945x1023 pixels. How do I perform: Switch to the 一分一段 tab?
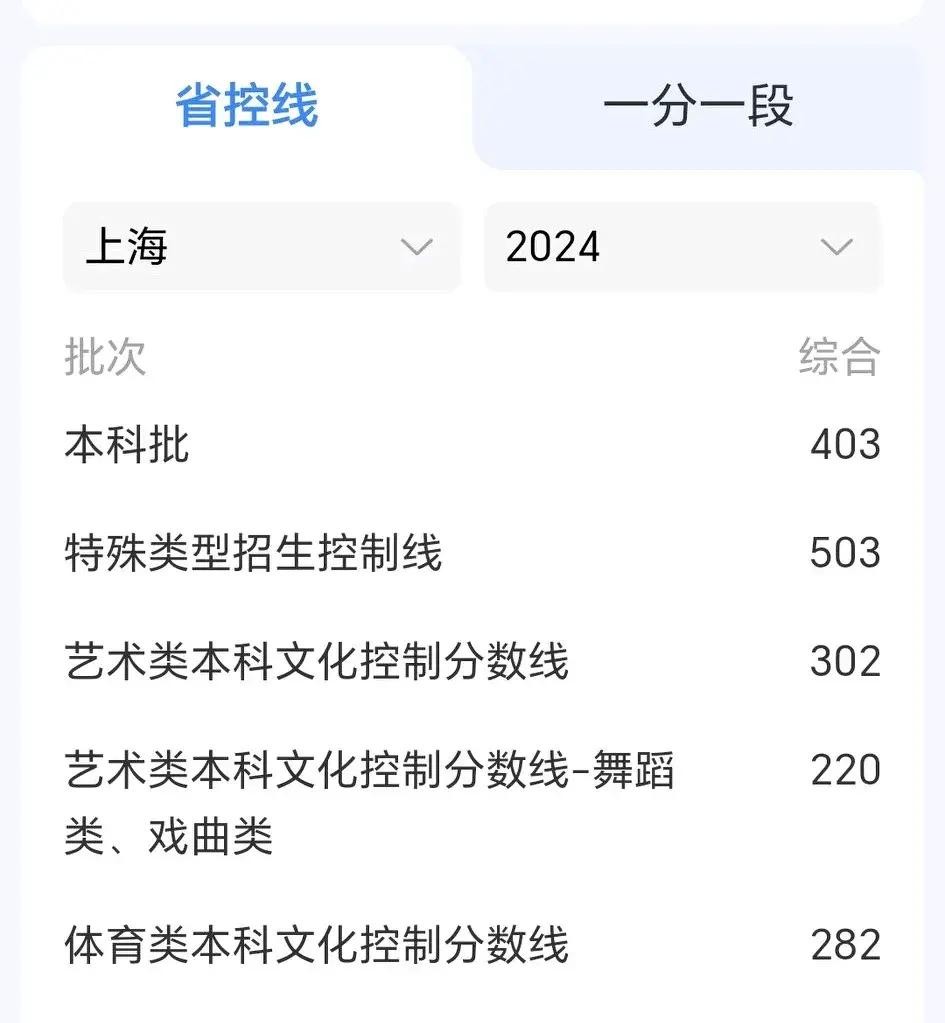(698, 107)
